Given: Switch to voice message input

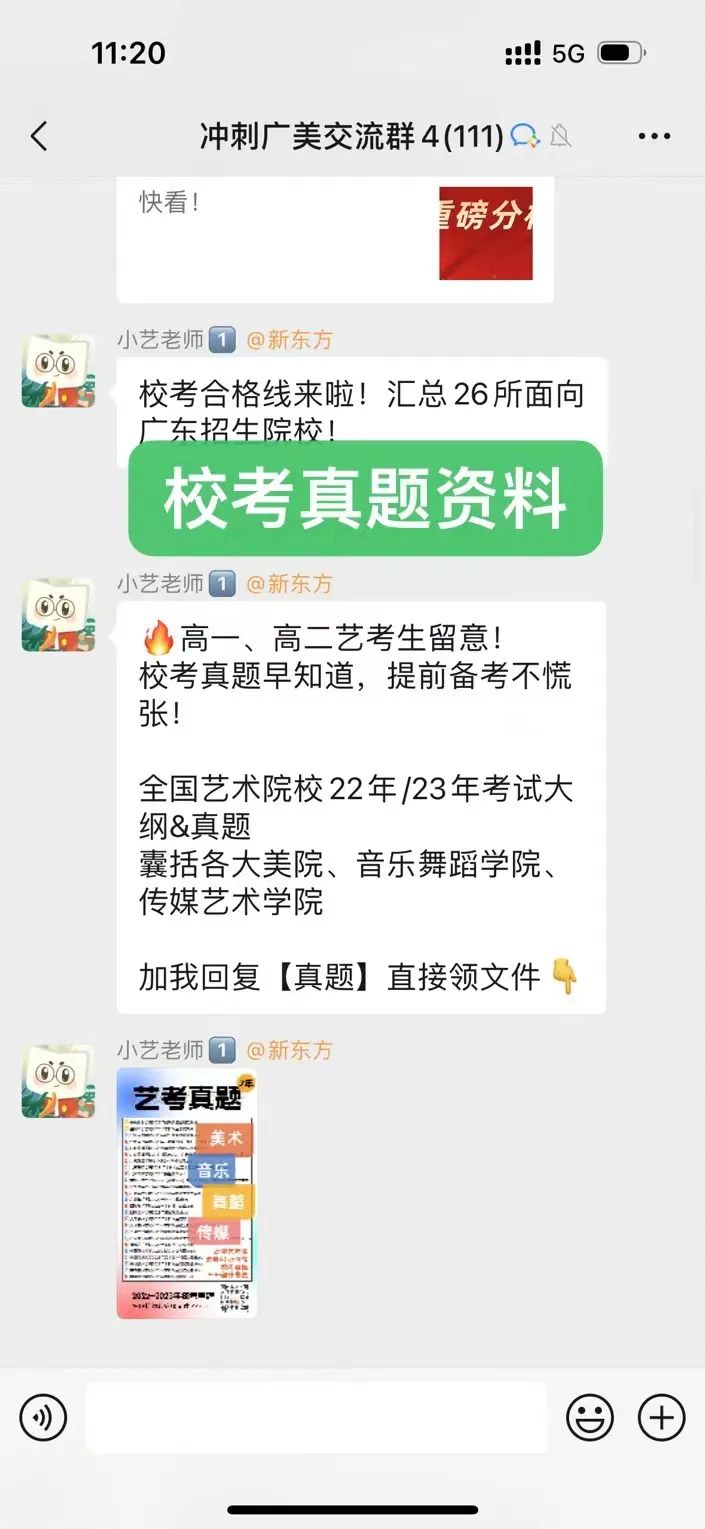Looking at the screenshot, I should (x=43, y=1418).
